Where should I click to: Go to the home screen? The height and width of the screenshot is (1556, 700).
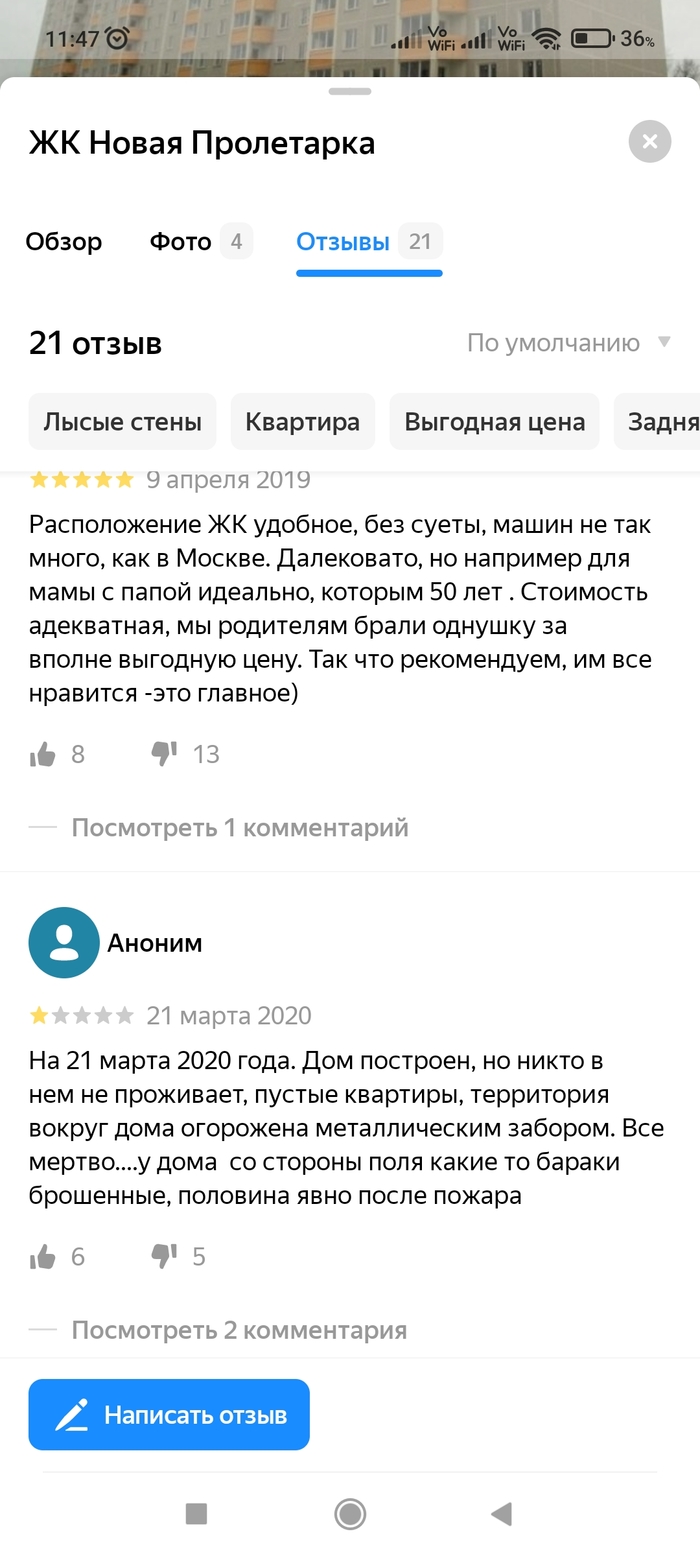point(350,1514)
